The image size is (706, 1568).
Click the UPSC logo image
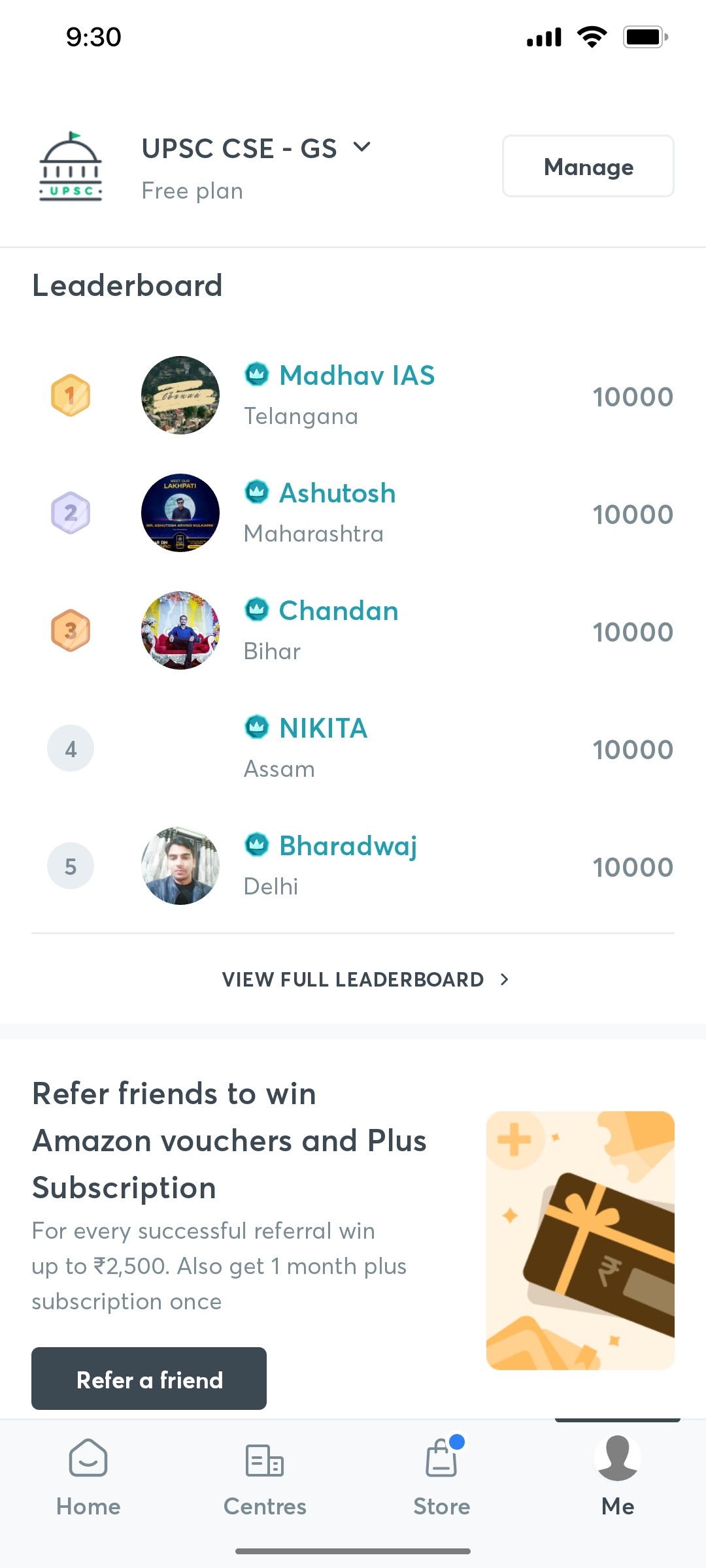pos(71,167)
